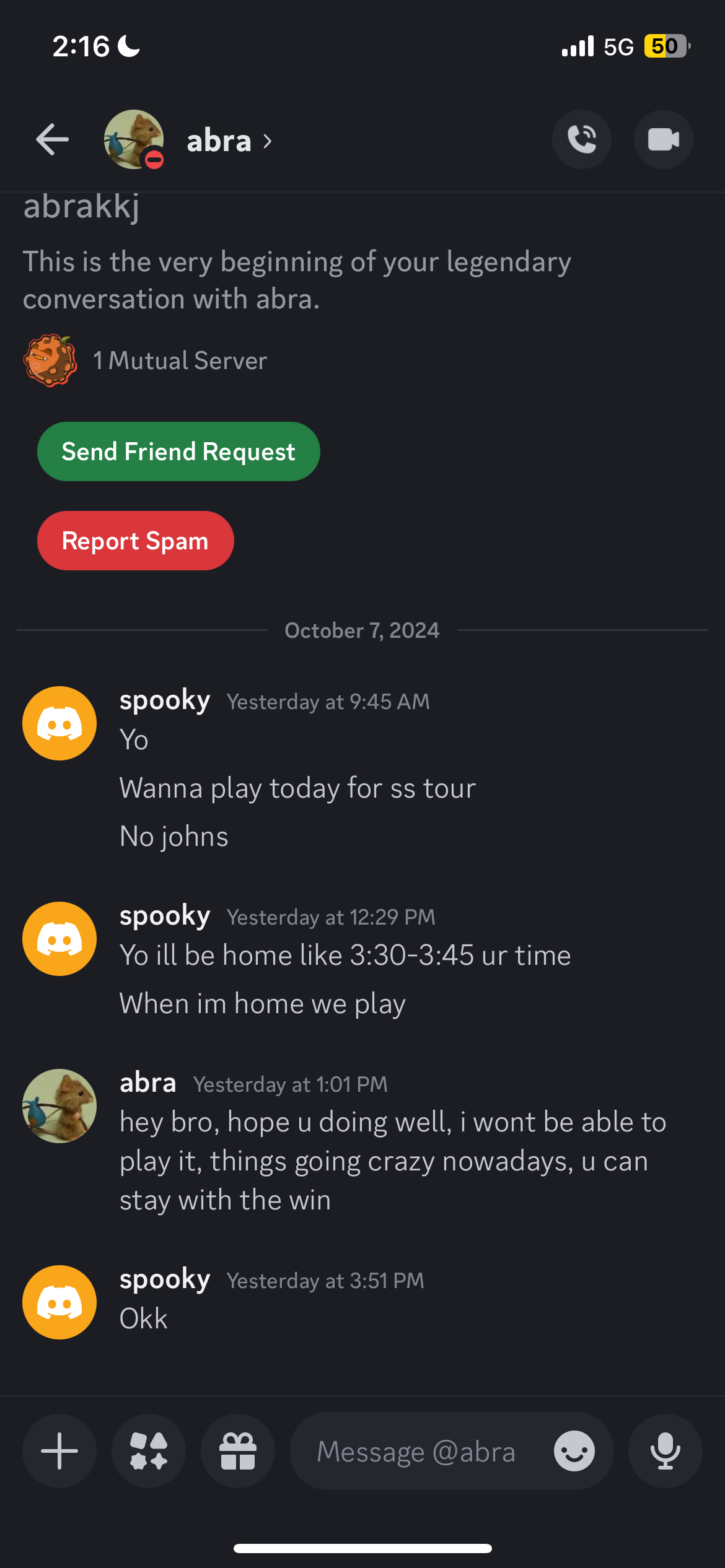Tap Send Friend Request
The image size is (725, 1568).
[178, 451]
